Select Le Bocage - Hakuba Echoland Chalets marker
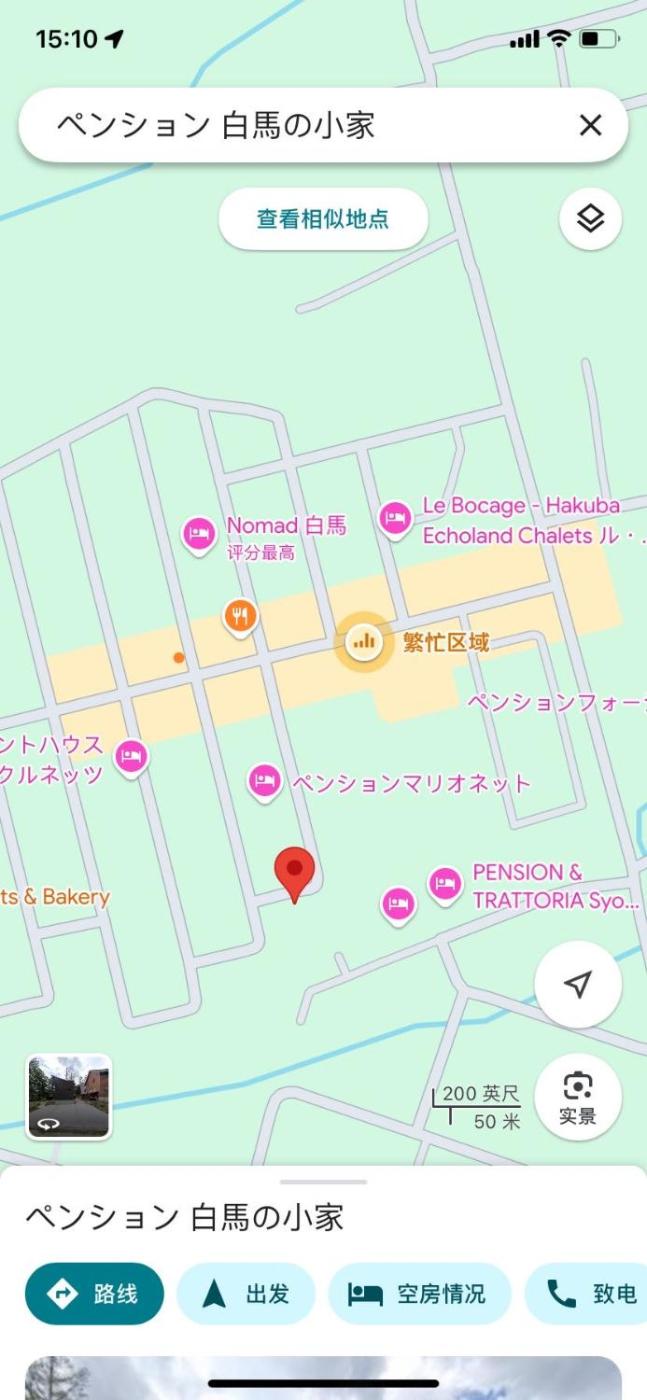This screenshot has width=647, height=1400. tap(395, 517)
